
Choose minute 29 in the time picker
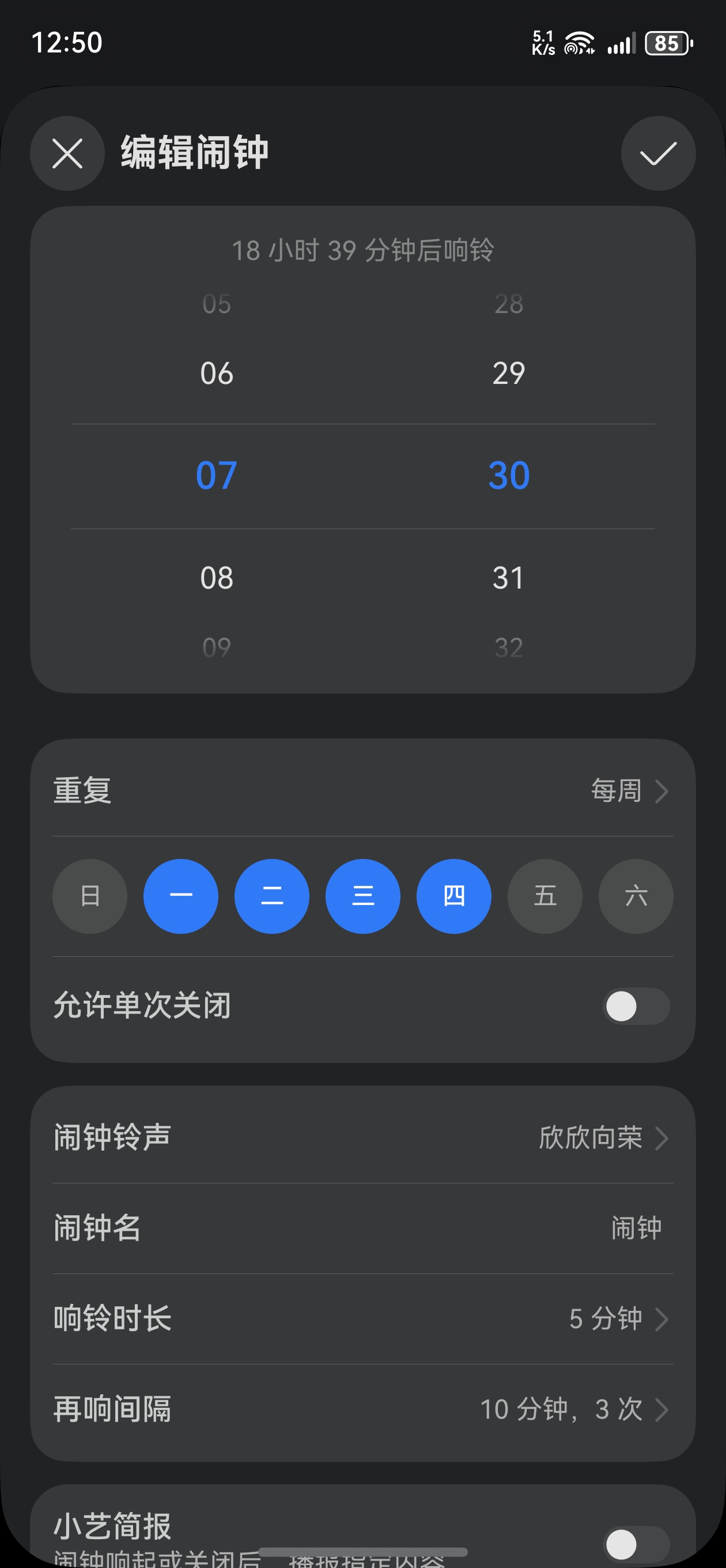[x=510, y=372]
